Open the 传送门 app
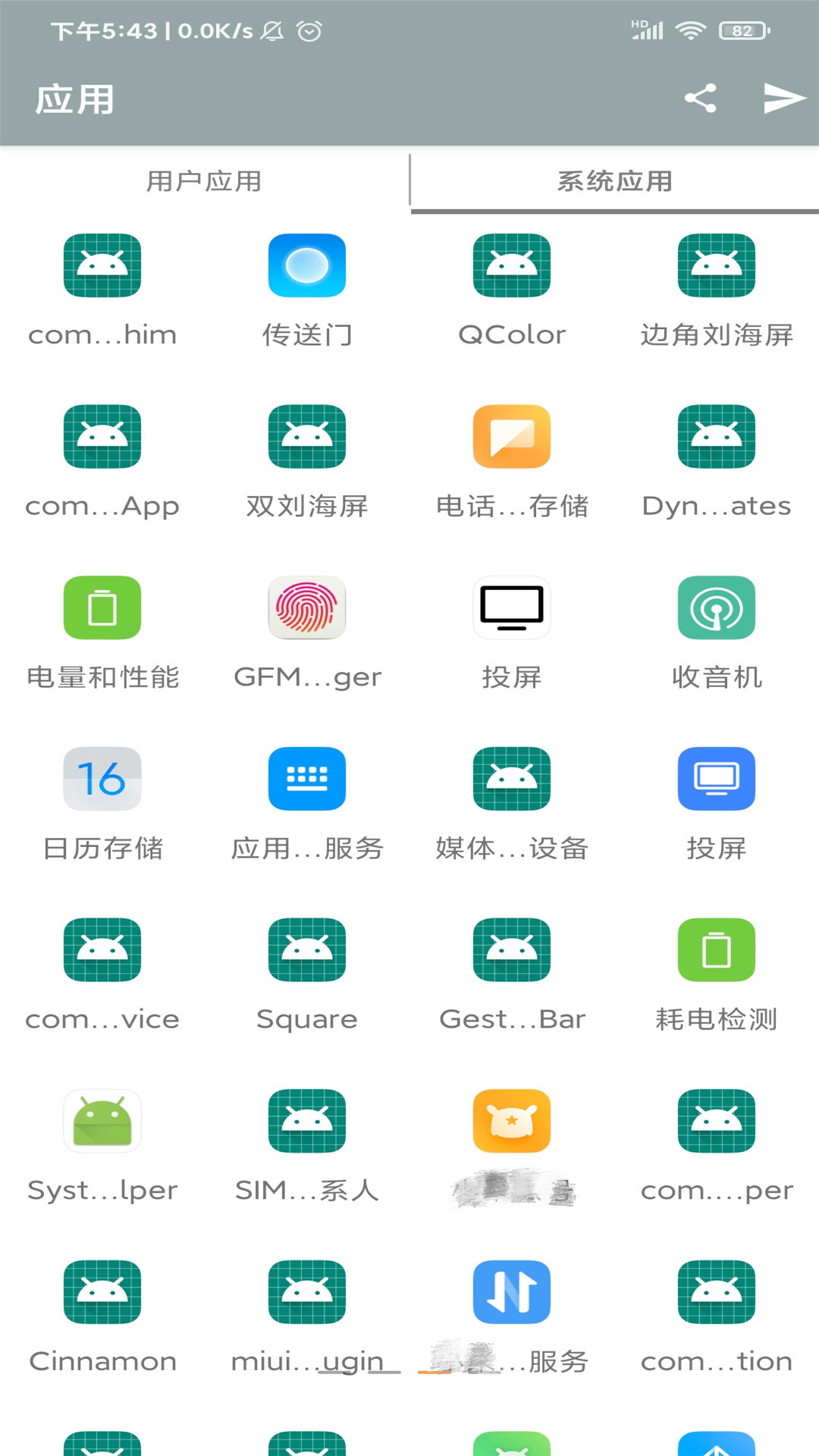This screenshot has width=819, height=1456. [307, 265]
